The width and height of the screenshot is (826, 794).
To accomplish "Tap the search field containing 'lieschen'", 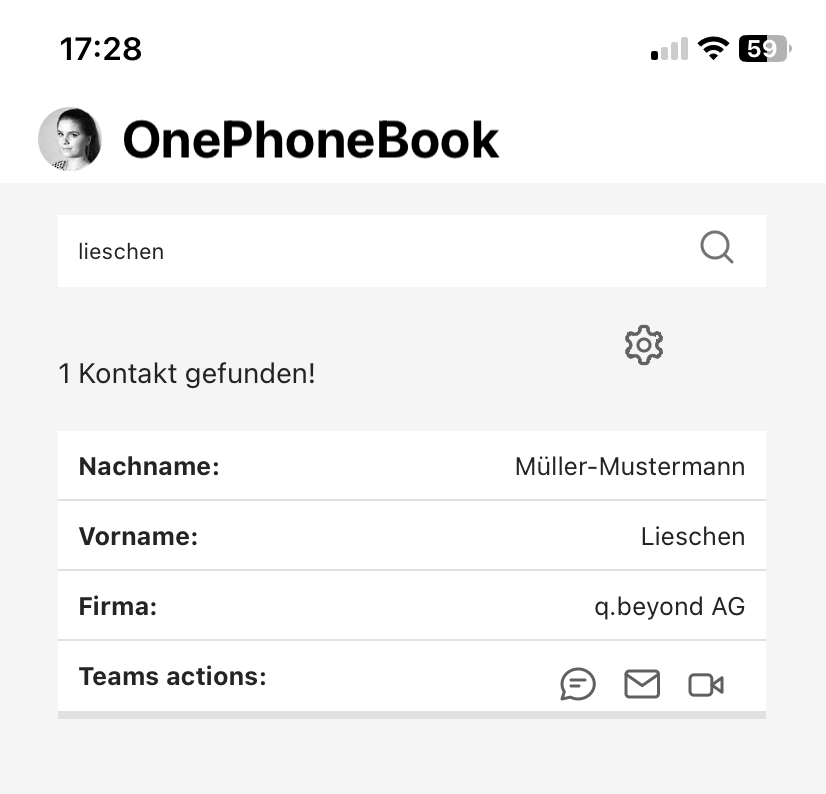I will coord(370,251).
